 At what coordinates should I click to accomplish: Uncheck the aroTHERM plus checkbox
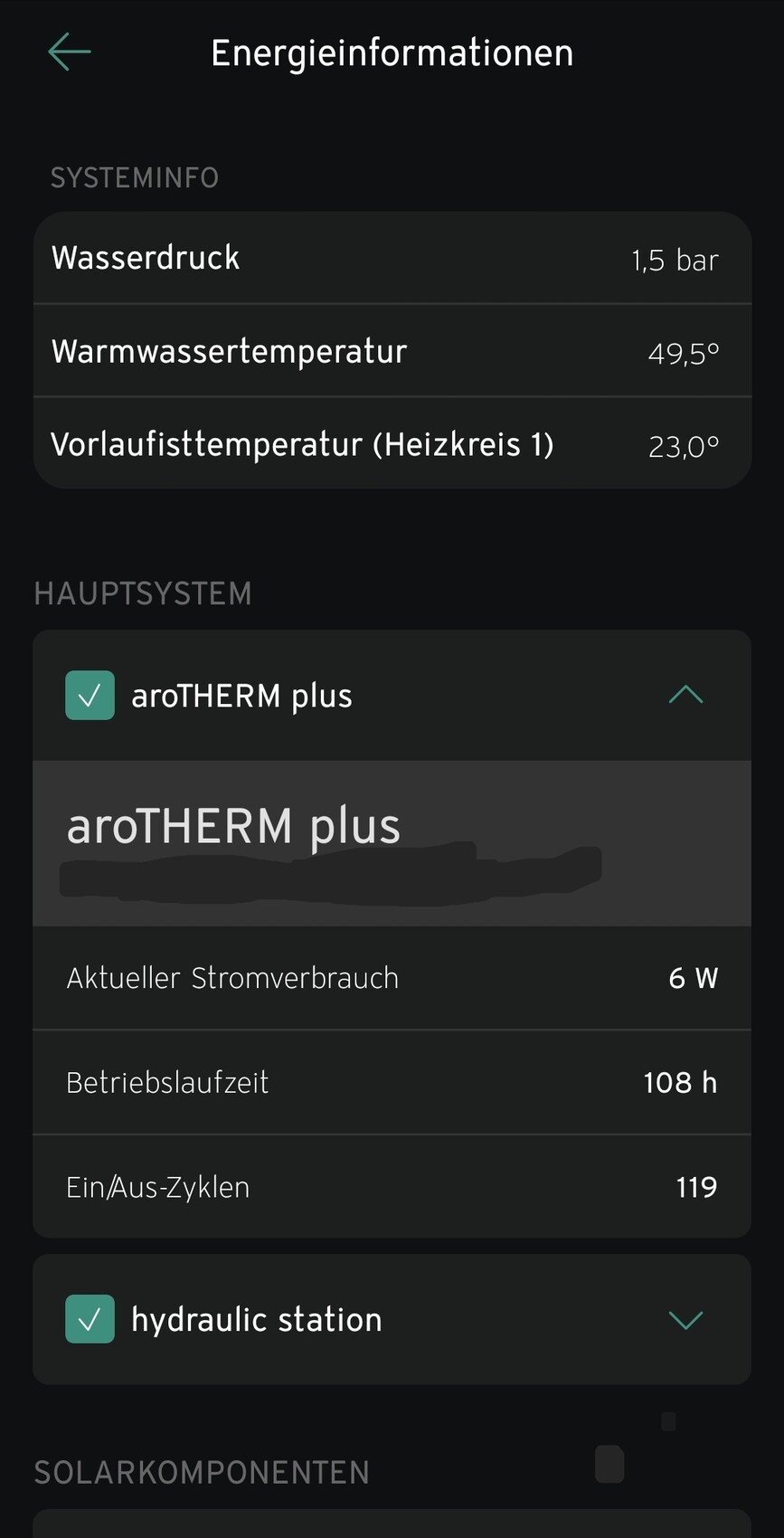click(x=90, y=695)
